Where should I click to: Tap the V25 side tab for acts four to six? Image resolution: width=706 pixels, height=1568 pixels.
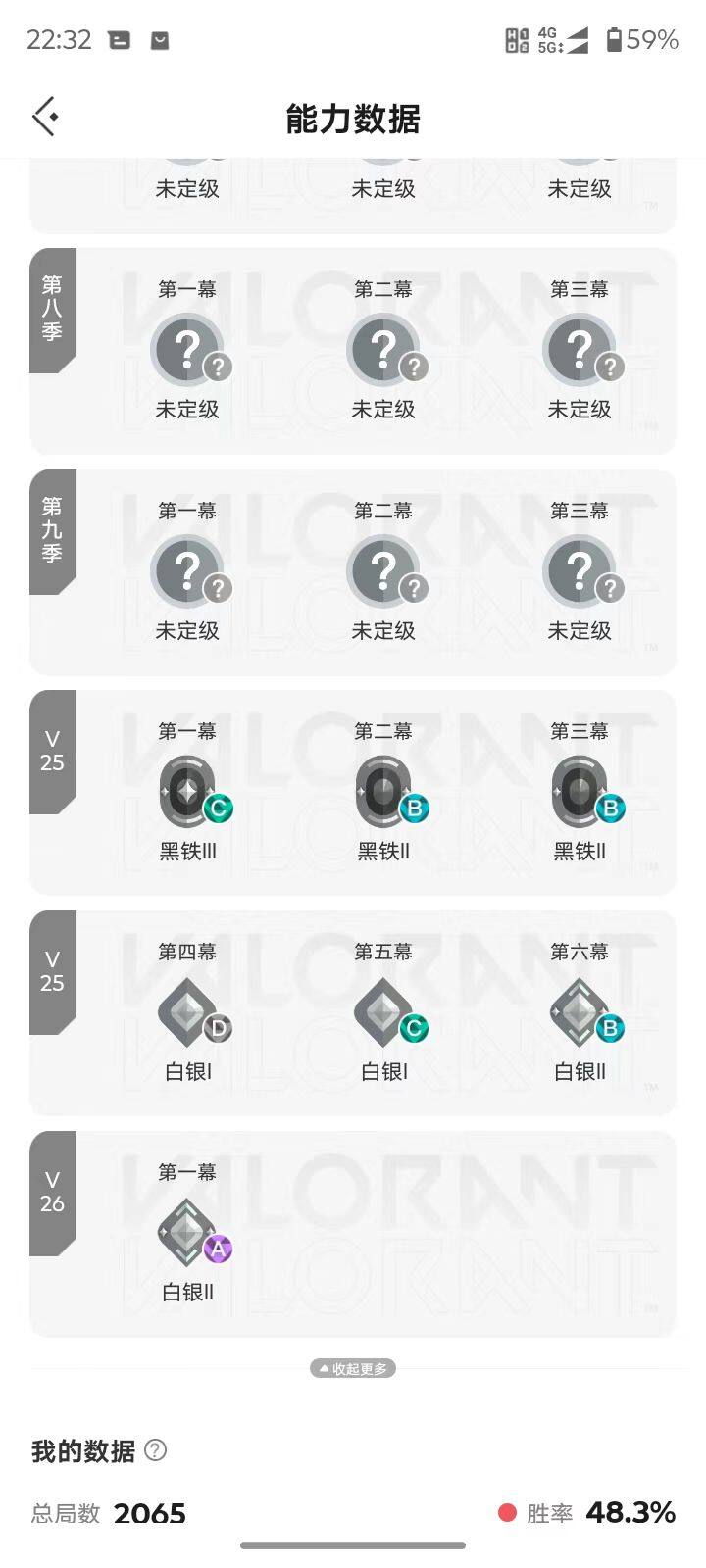(x=51, y=970)
